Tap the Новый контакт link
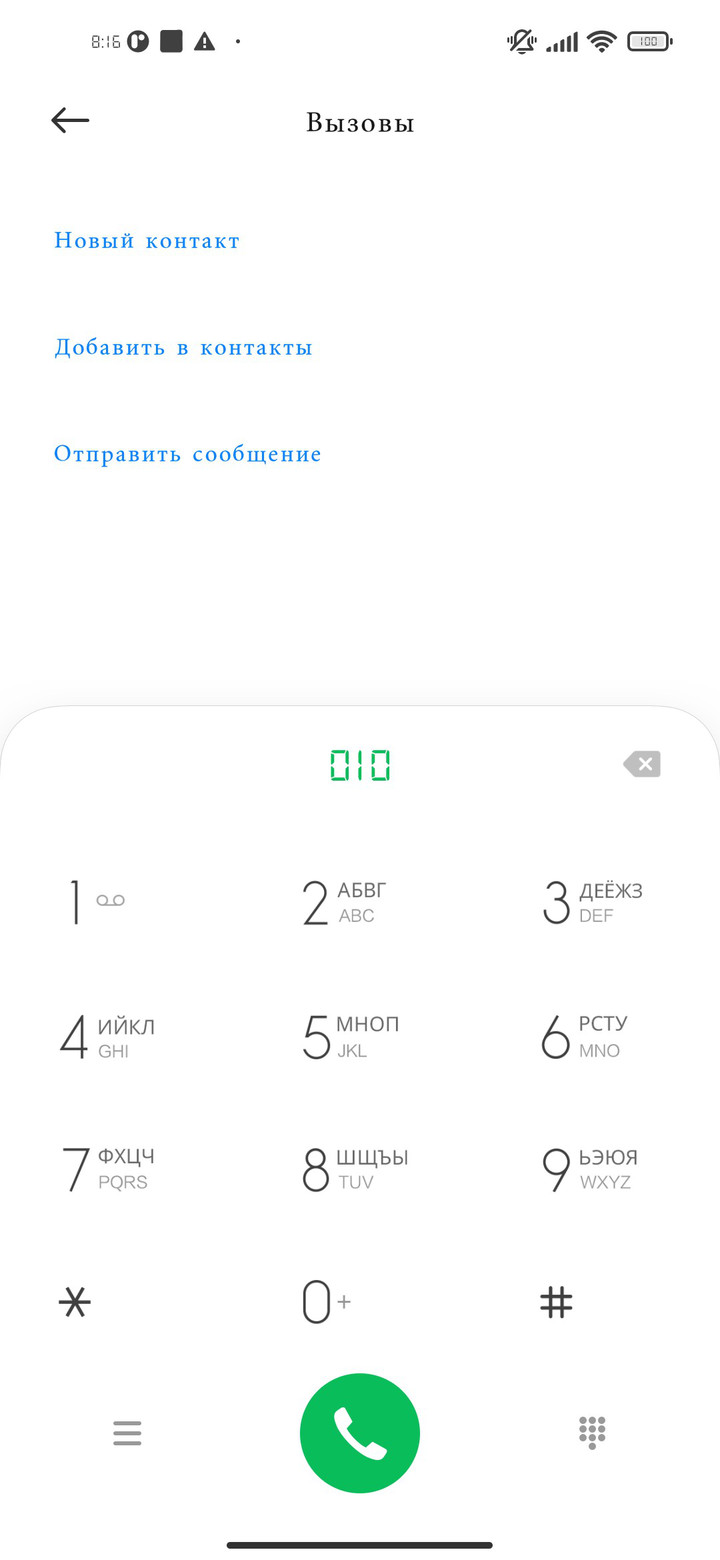 (x=147, y=241)
